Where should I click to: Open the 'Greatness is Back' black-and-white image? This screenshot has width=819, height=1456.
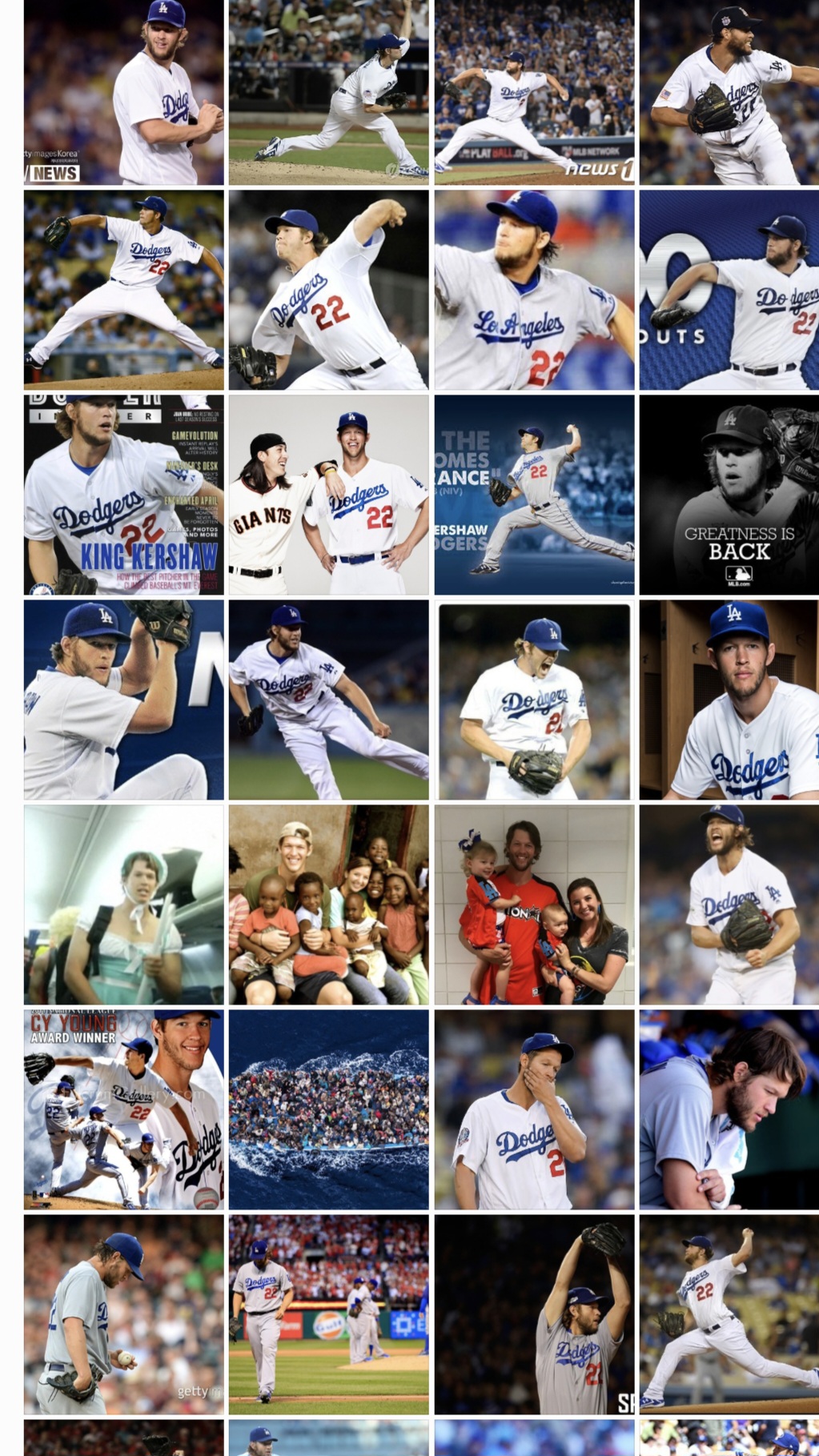point(729,495)
